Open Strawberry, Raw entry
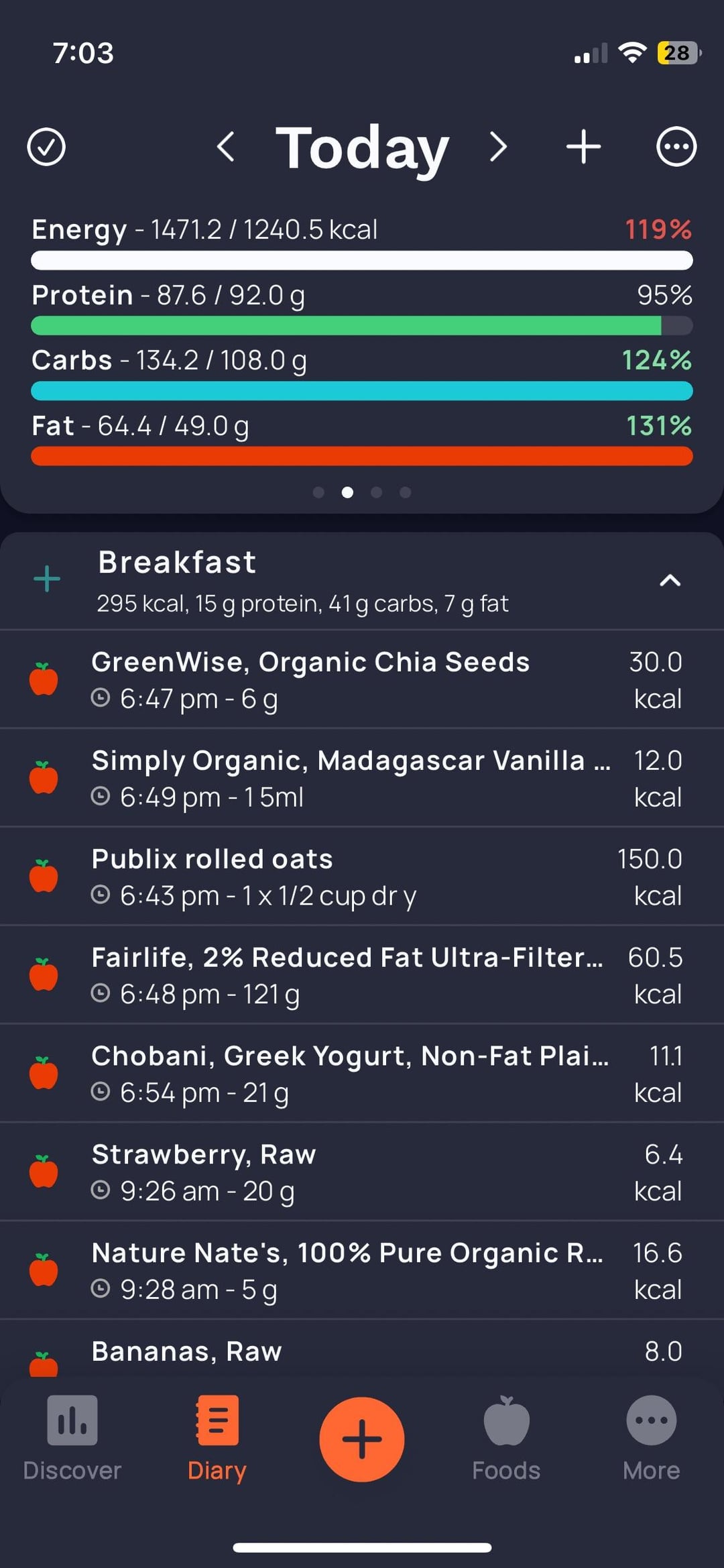Image resolution: width=724 pixels, height=1568 pixels. 362,1172
